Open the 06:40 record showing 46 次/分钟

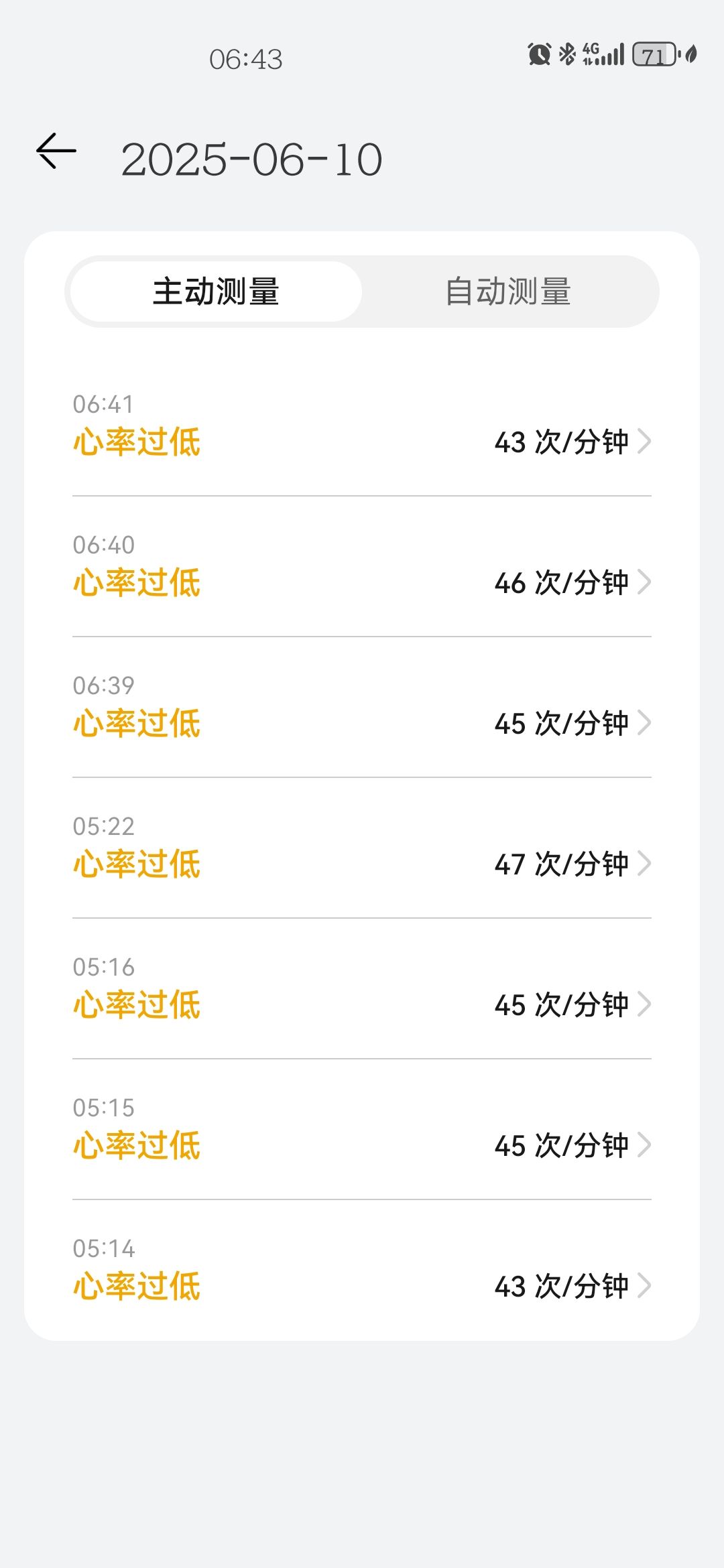pyautogui.click(x=362, y=567)
